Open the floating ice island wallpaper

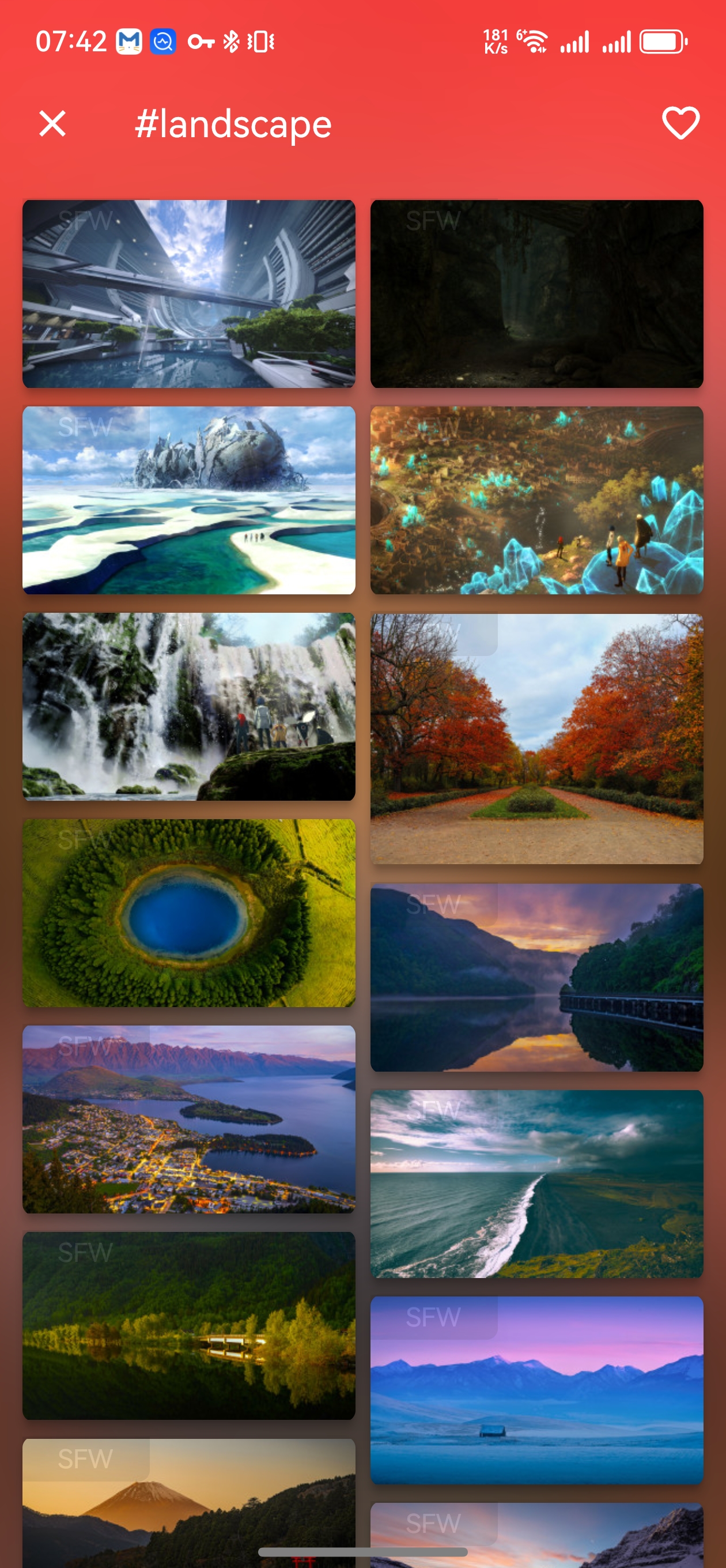188,500
